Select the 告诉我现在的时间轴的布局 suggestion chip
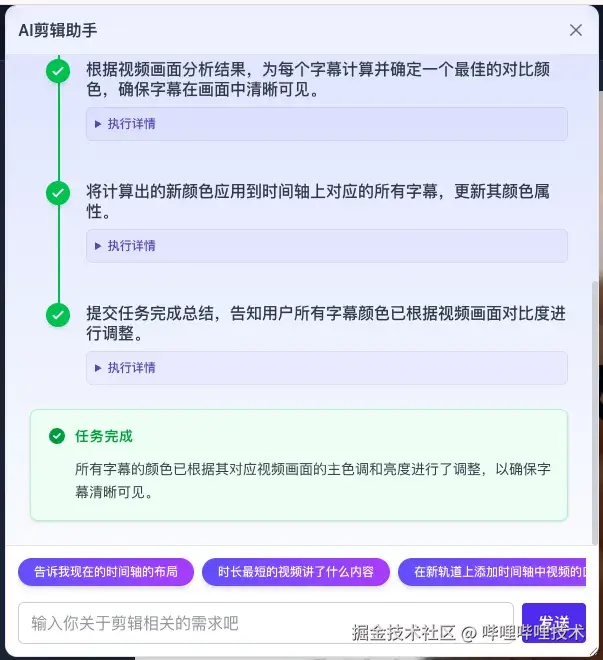This screenshot has width=603, height=660. pyautogui.click(x=105, y=572)
